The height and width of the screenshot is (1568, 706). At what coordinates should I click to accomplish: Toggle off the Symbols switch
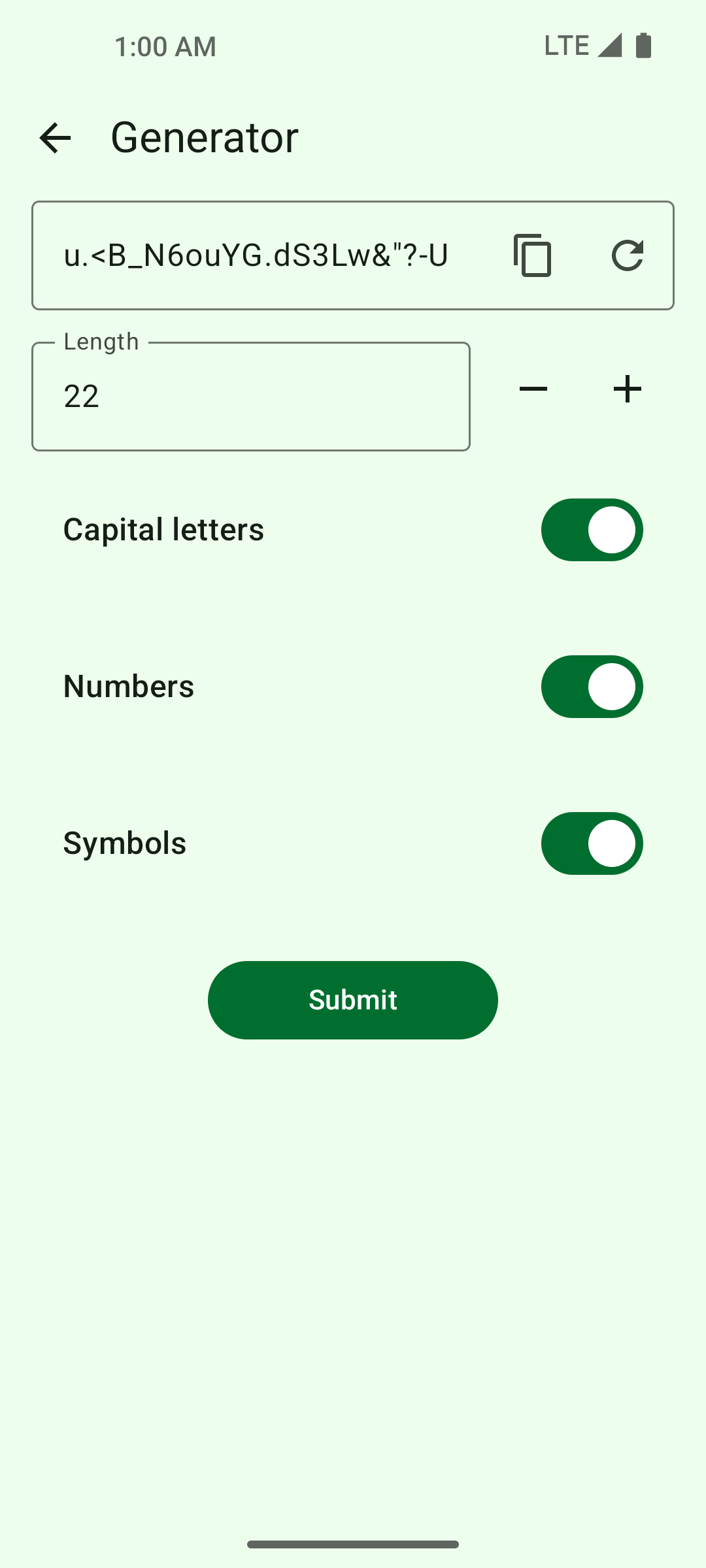[x=592, y=843]
